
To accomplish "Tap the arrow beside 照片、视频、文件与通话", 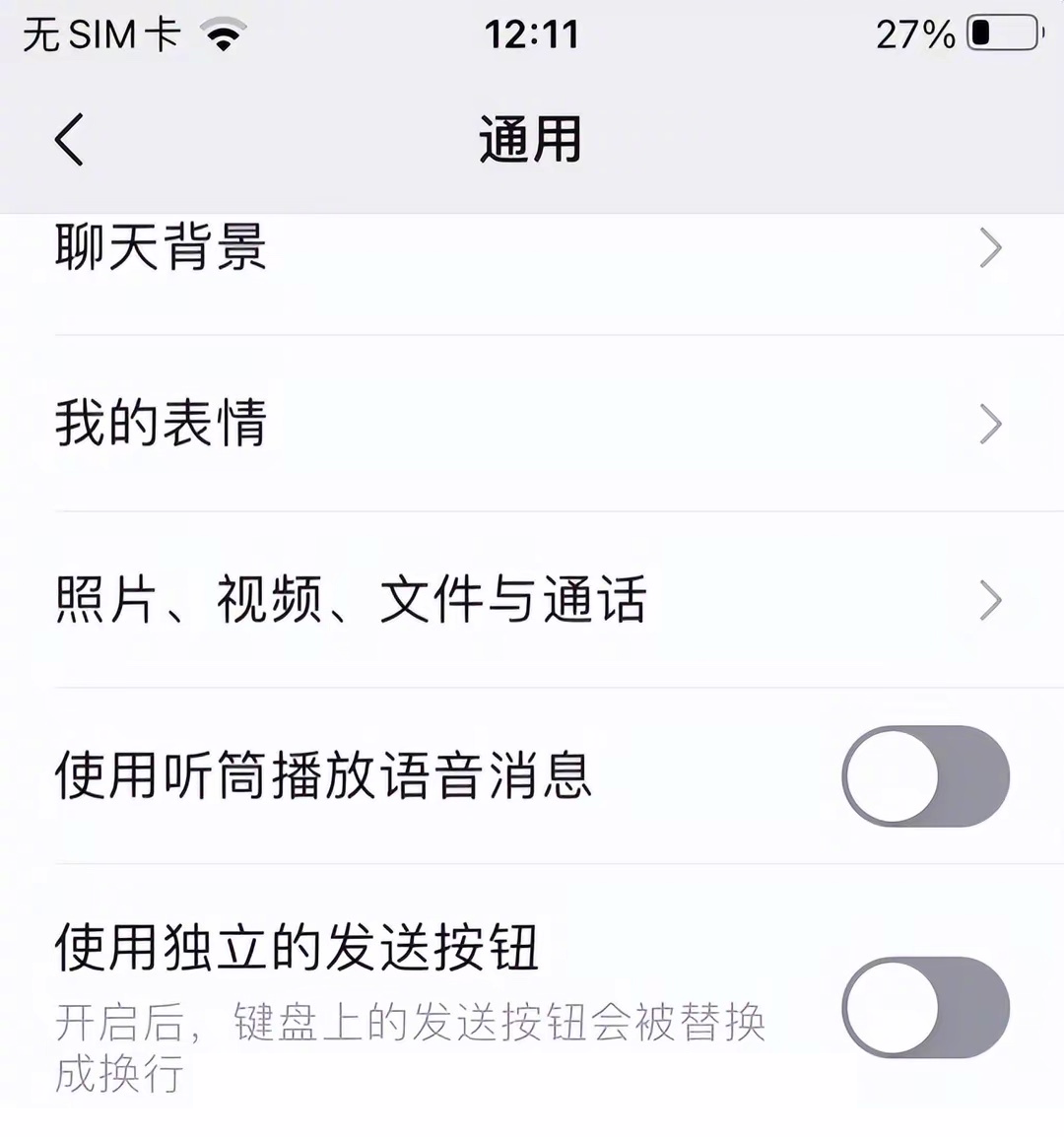I will (990, 601).
